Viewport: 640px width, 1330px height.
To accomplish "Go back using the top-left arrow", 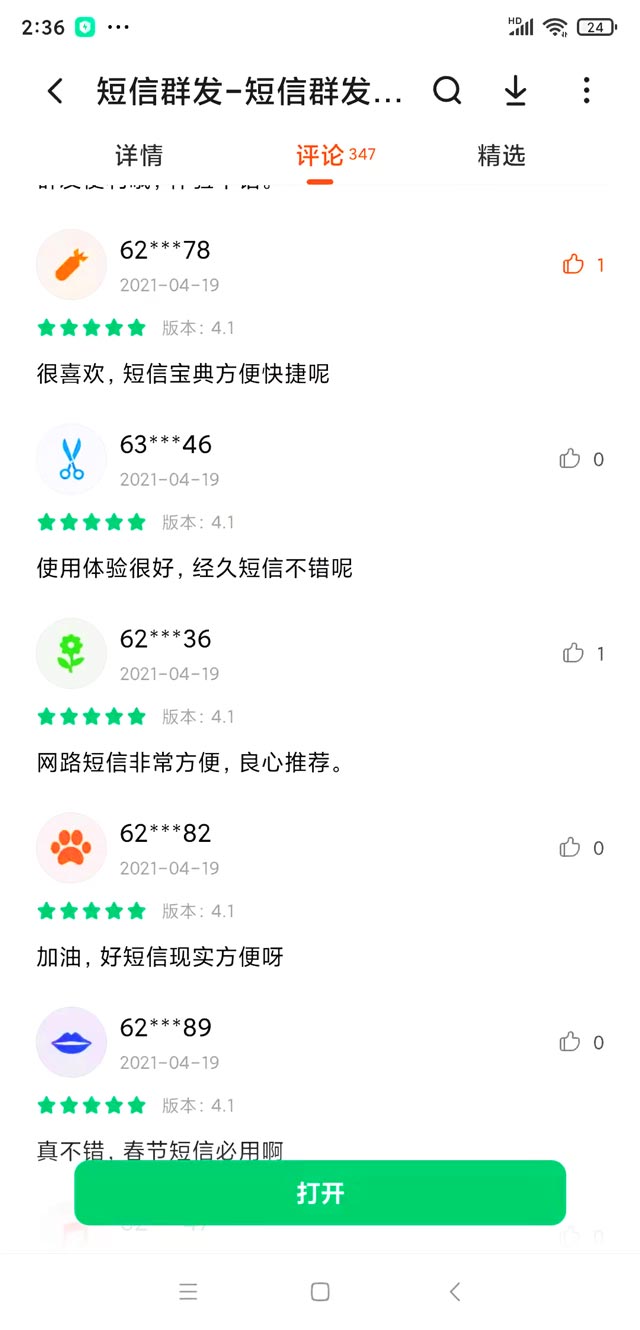I will coord(55,92).
